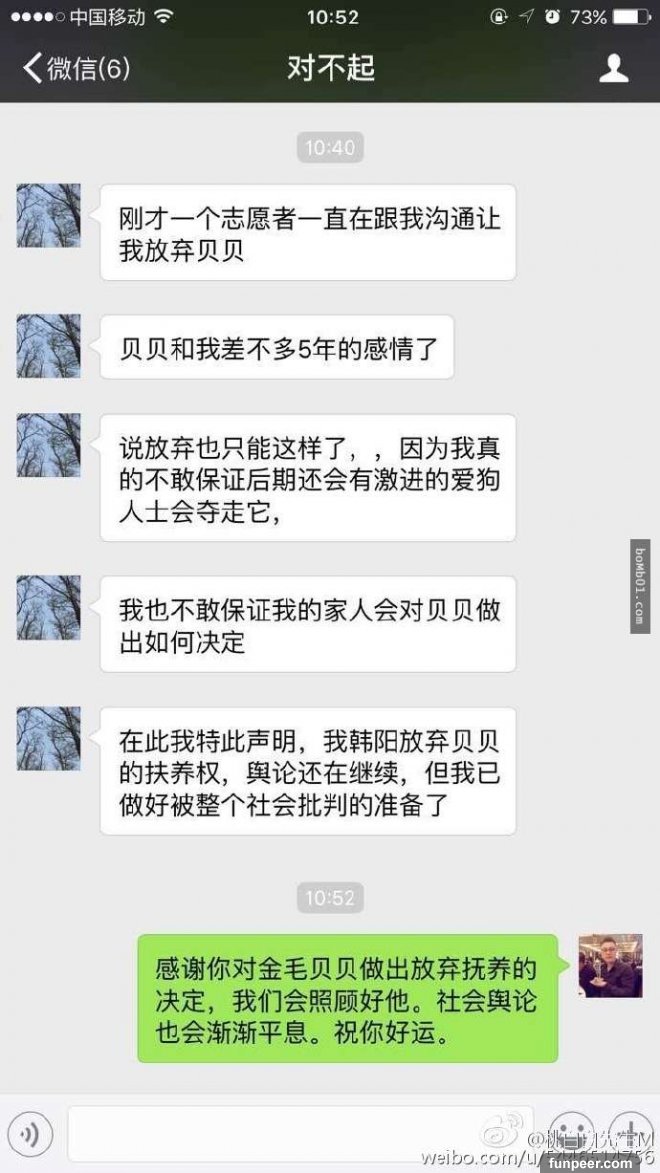Focus the message text field
This screenshot has width=660, height=1173.
300,1134
